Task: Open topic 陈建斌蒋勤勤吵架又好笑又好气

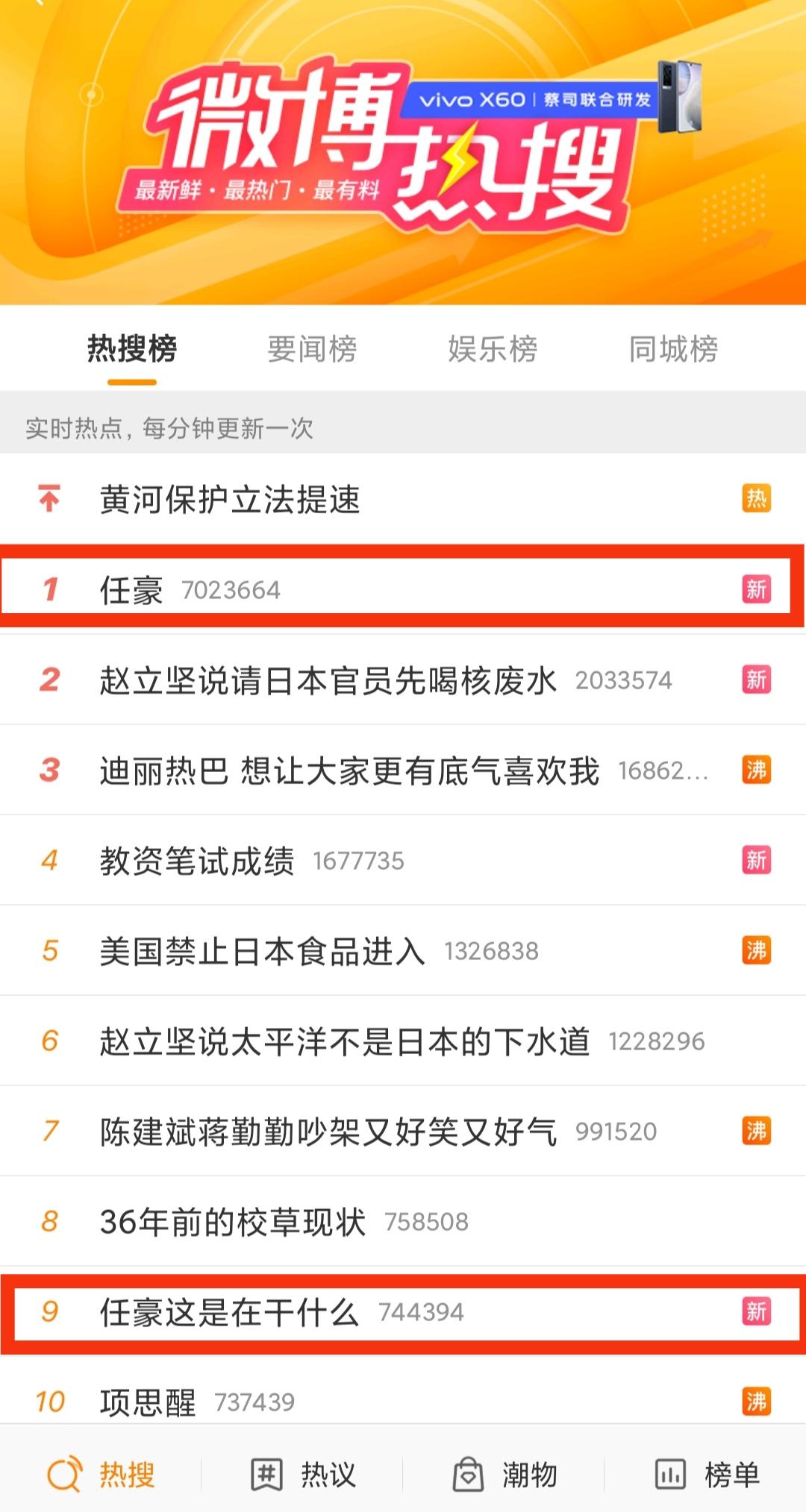Action: click(403, 1131)
